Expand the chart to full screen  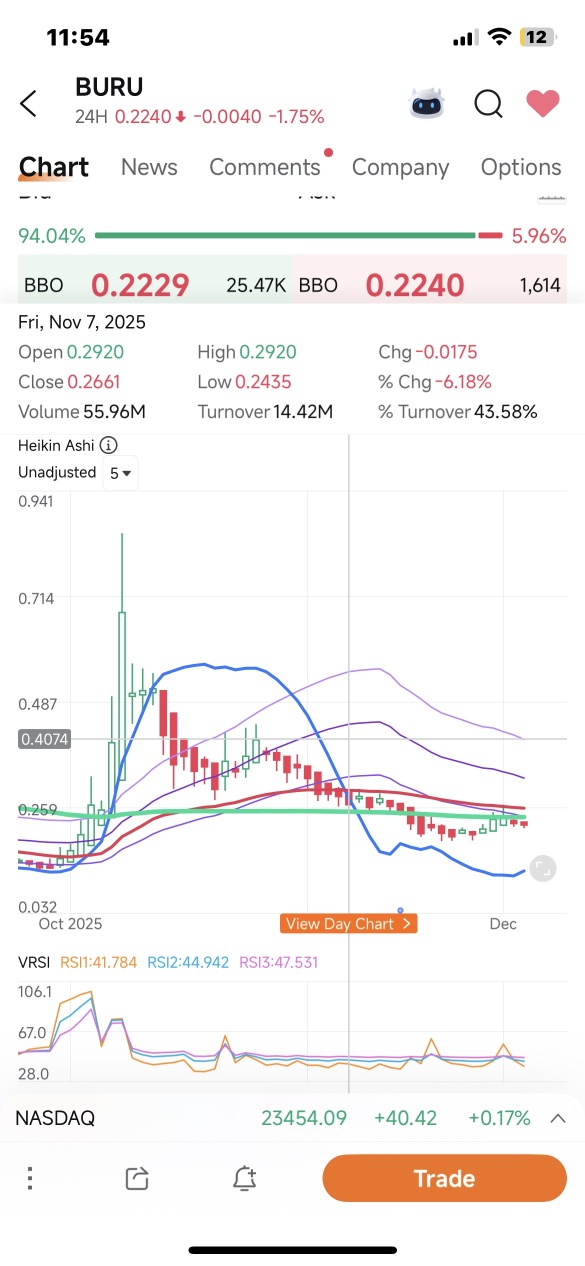541,868
